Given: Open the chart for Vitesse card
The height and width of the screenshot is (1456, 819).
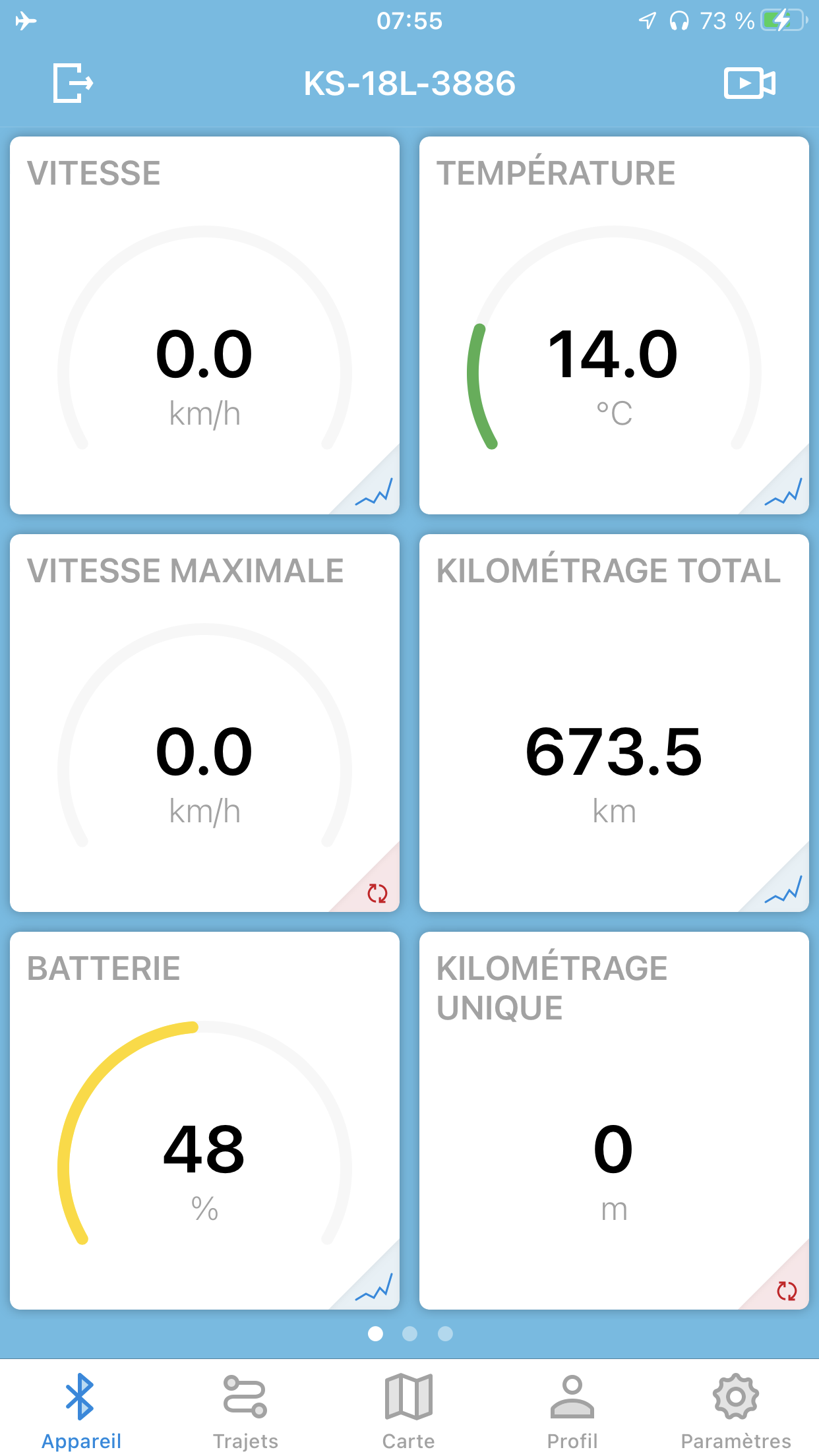Looking at the screenshot, I should [374, 492].
